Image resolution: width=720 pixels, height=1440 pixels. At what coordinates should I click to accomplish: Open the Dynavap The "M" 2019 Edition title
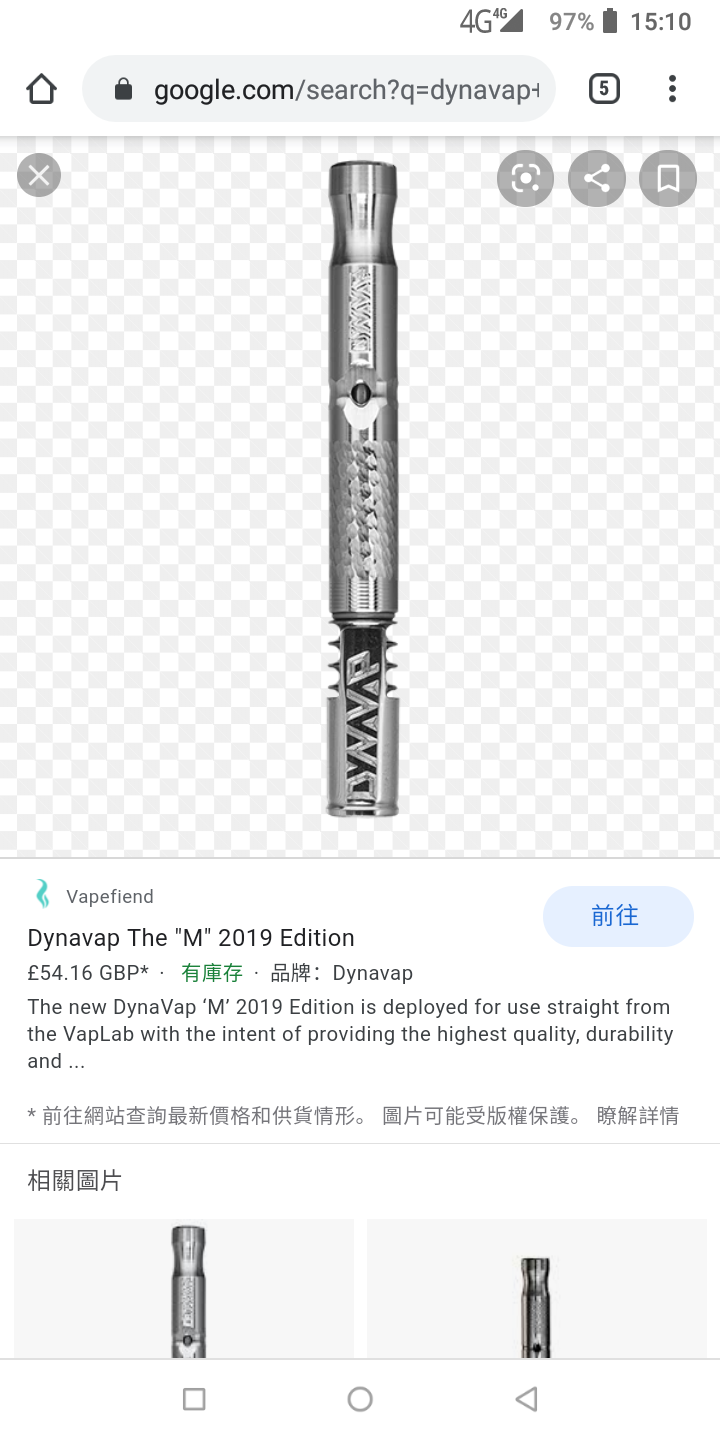[x=191, y=938]
